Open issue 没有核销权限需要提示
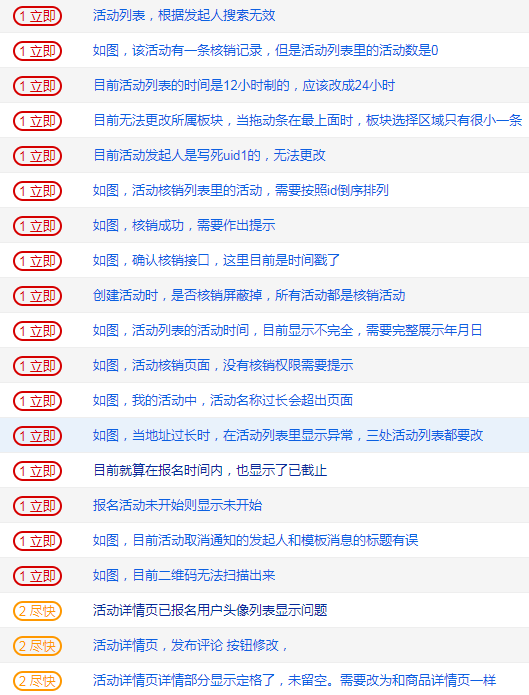This screenshot has height=695, width=529. [223, 365]
